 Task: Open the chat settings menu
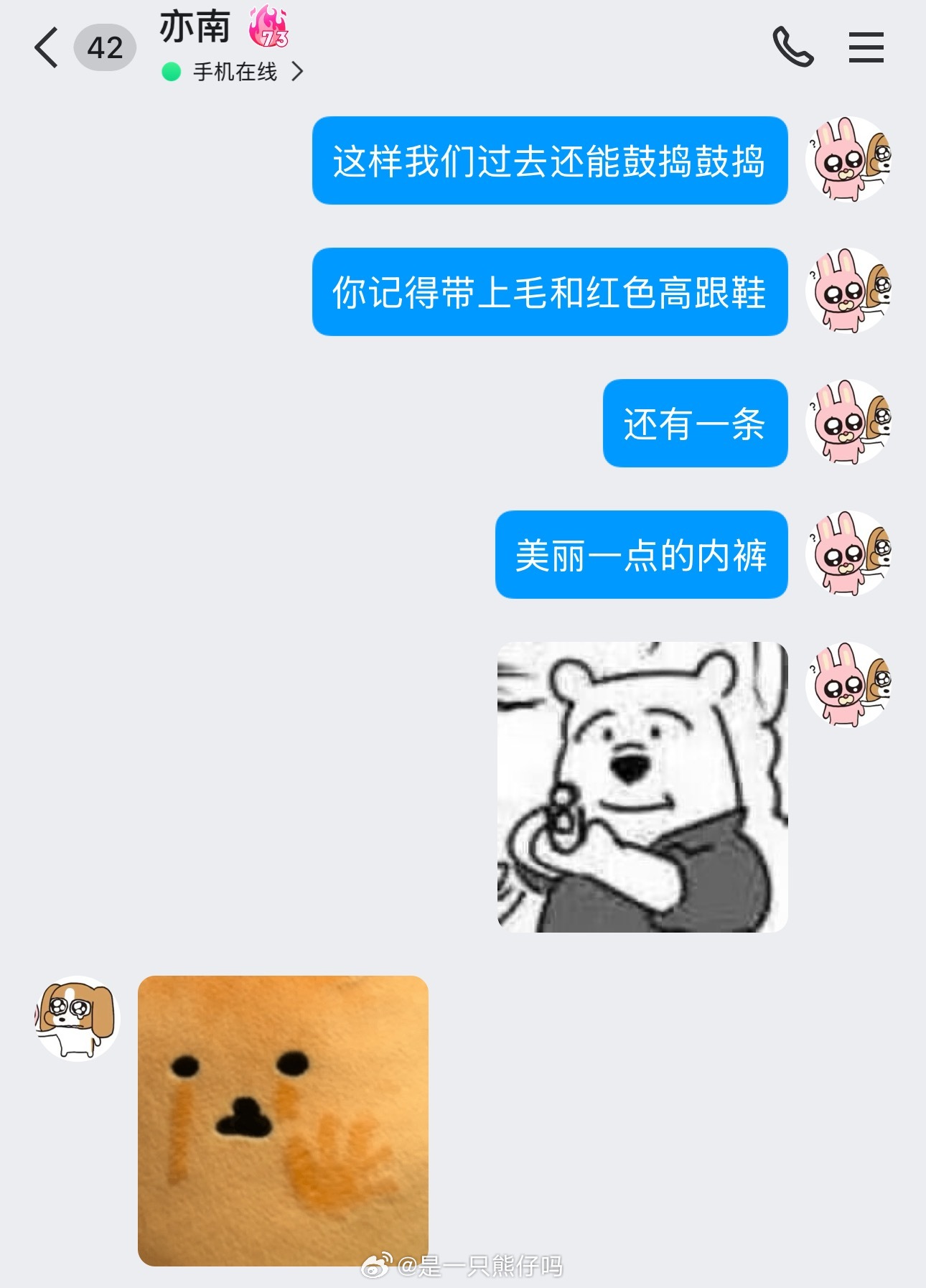pos(866,47)
